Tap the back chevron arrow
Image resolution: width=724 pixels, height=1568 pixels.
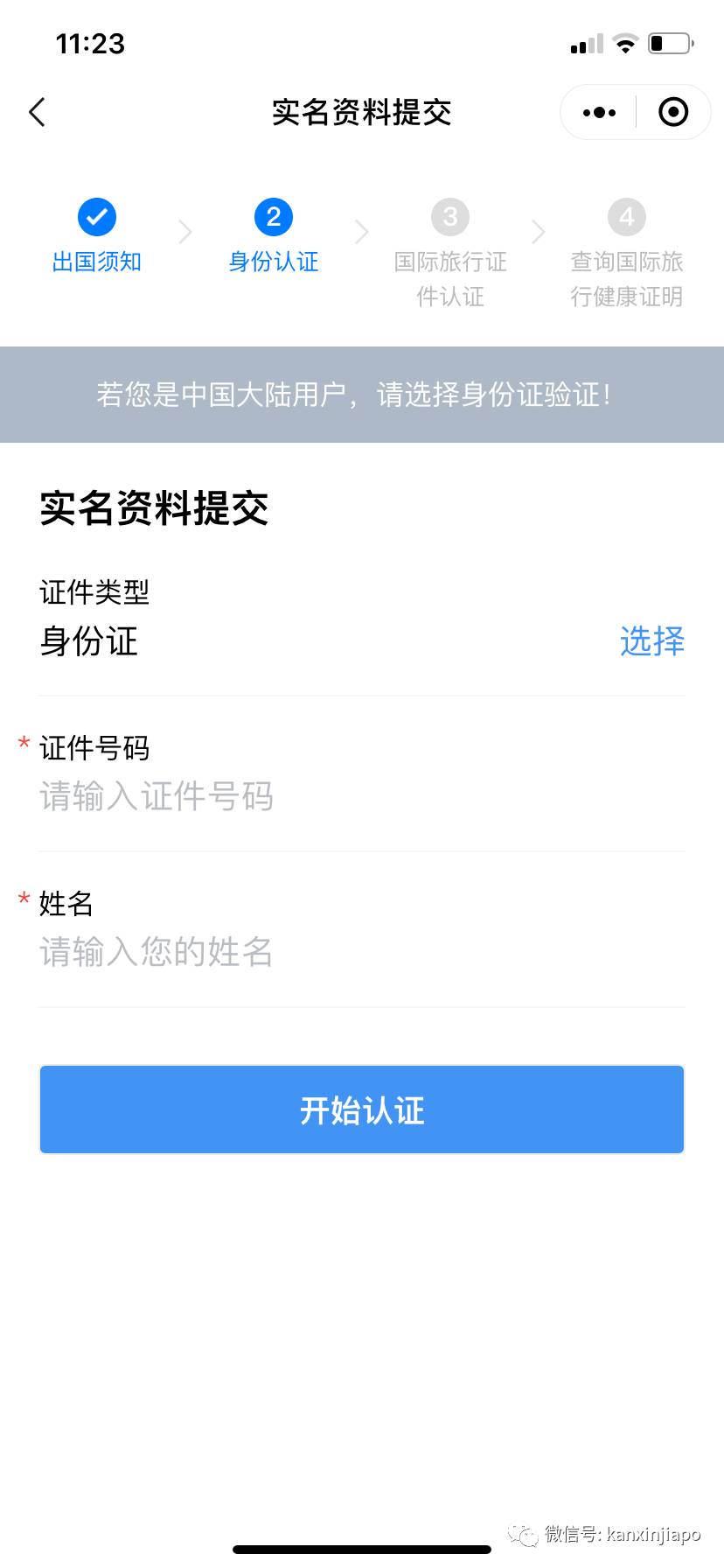37,112
